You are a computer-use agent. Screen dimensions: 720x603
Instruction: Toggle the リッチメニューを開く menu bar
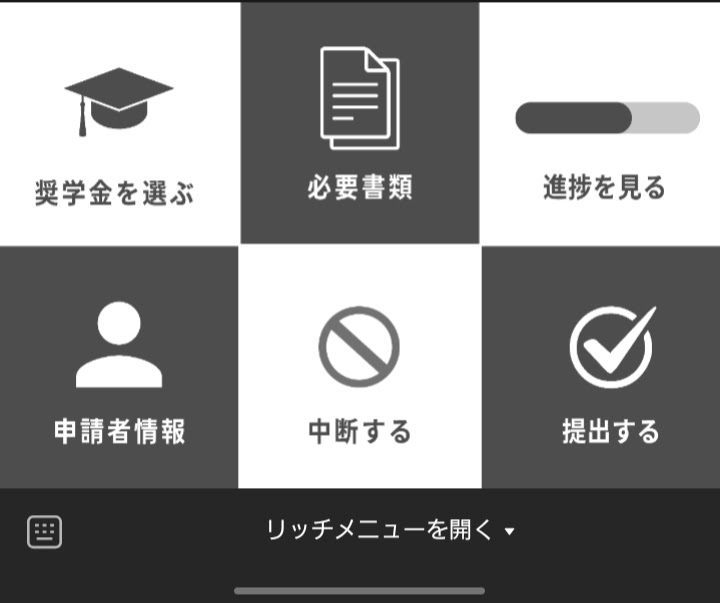[x=390, y=530]
